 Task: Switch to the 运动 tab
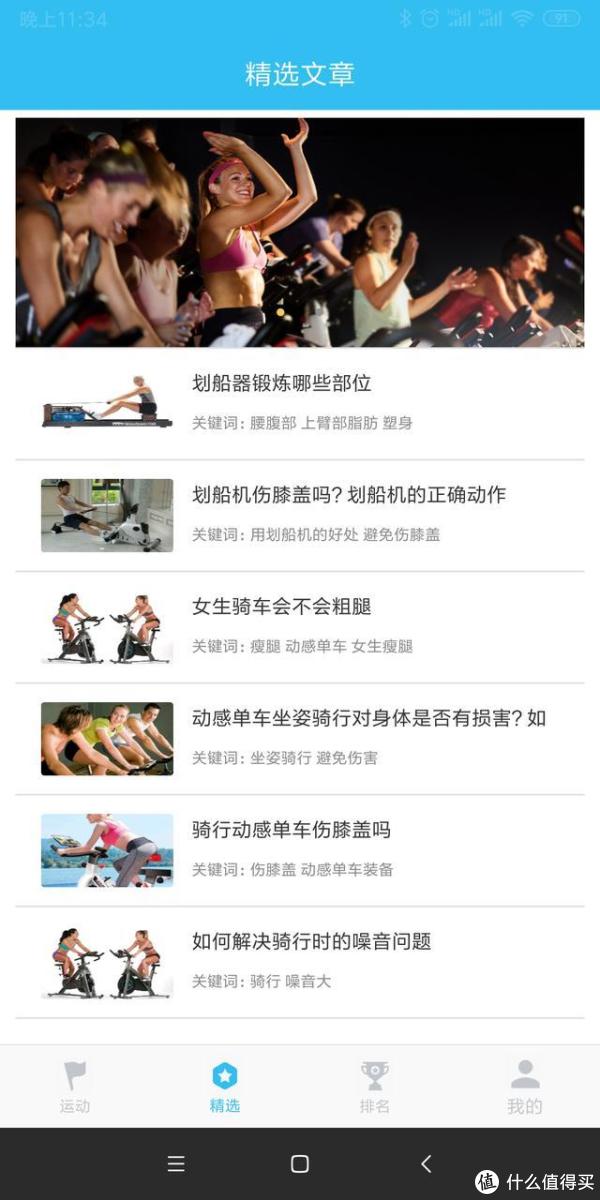tap(75, 1087)
